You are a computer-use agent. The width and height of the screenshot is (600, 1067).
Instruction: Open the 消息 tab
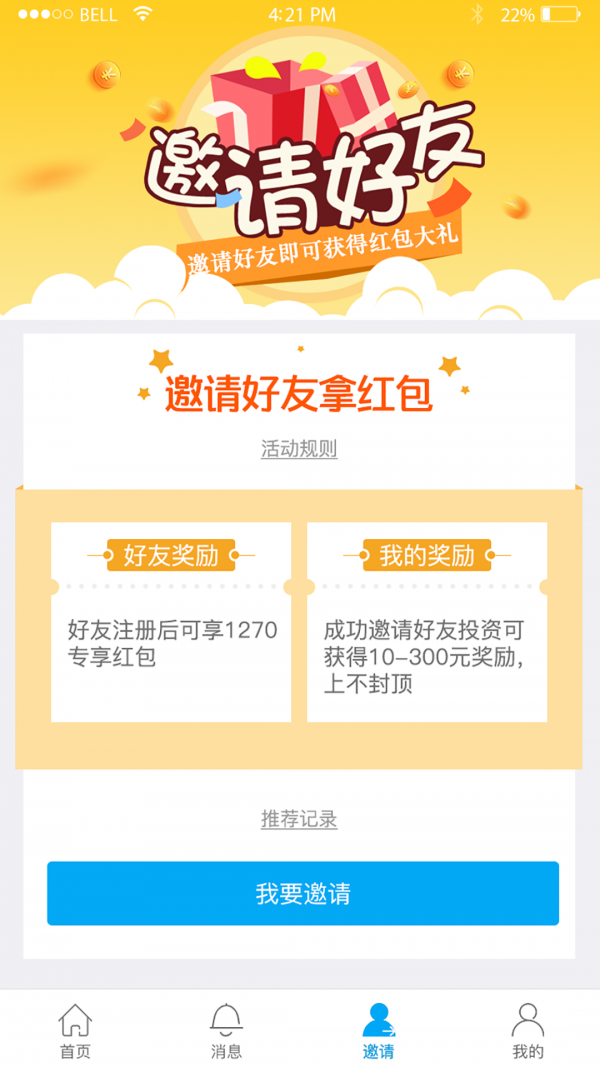(x=226, y=1031)
